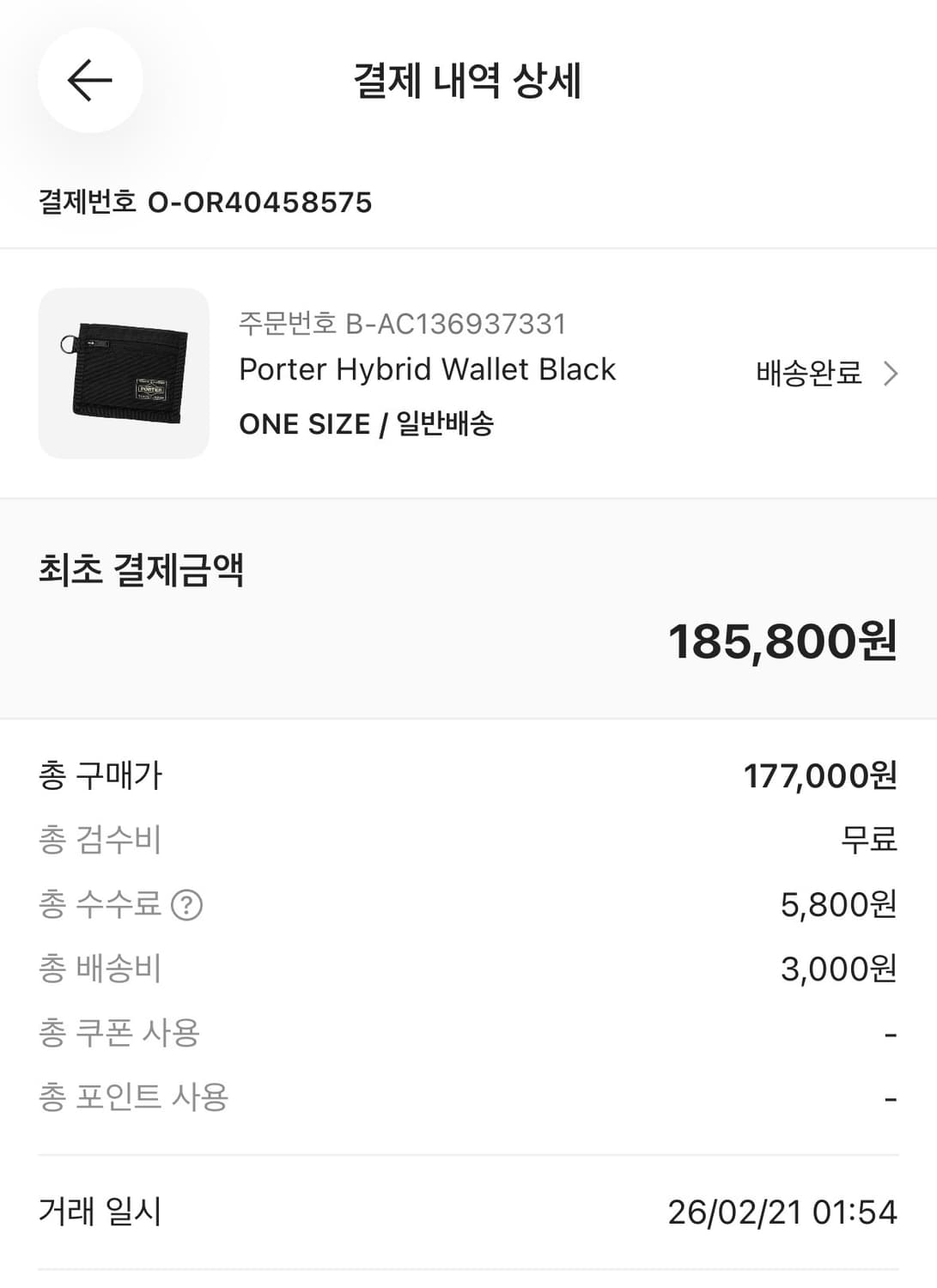
Task: Tap the 총 구매가 purchase price row
Action: click(100, 775)
